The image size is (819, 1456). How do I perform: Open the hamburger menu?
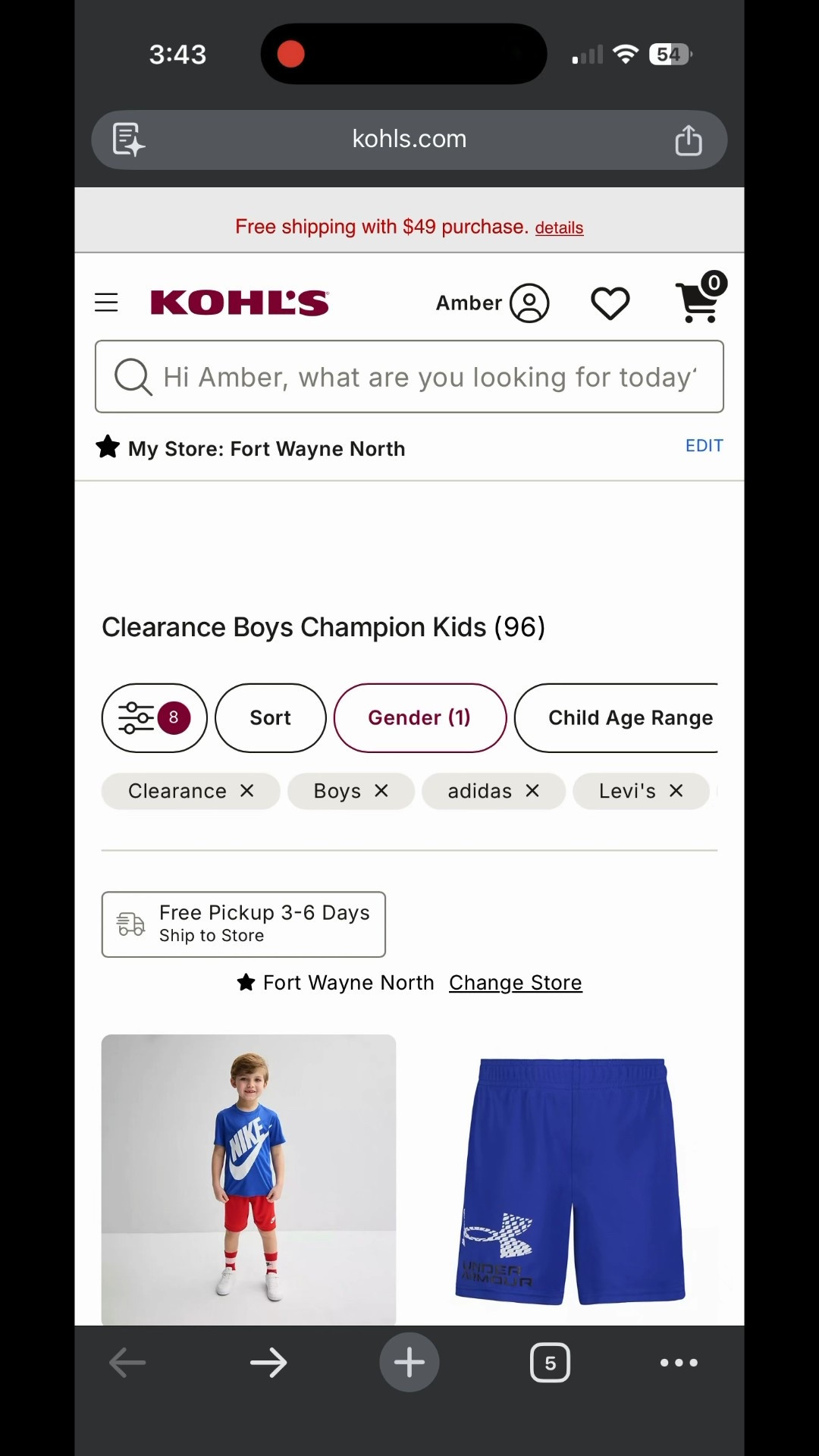106,303
